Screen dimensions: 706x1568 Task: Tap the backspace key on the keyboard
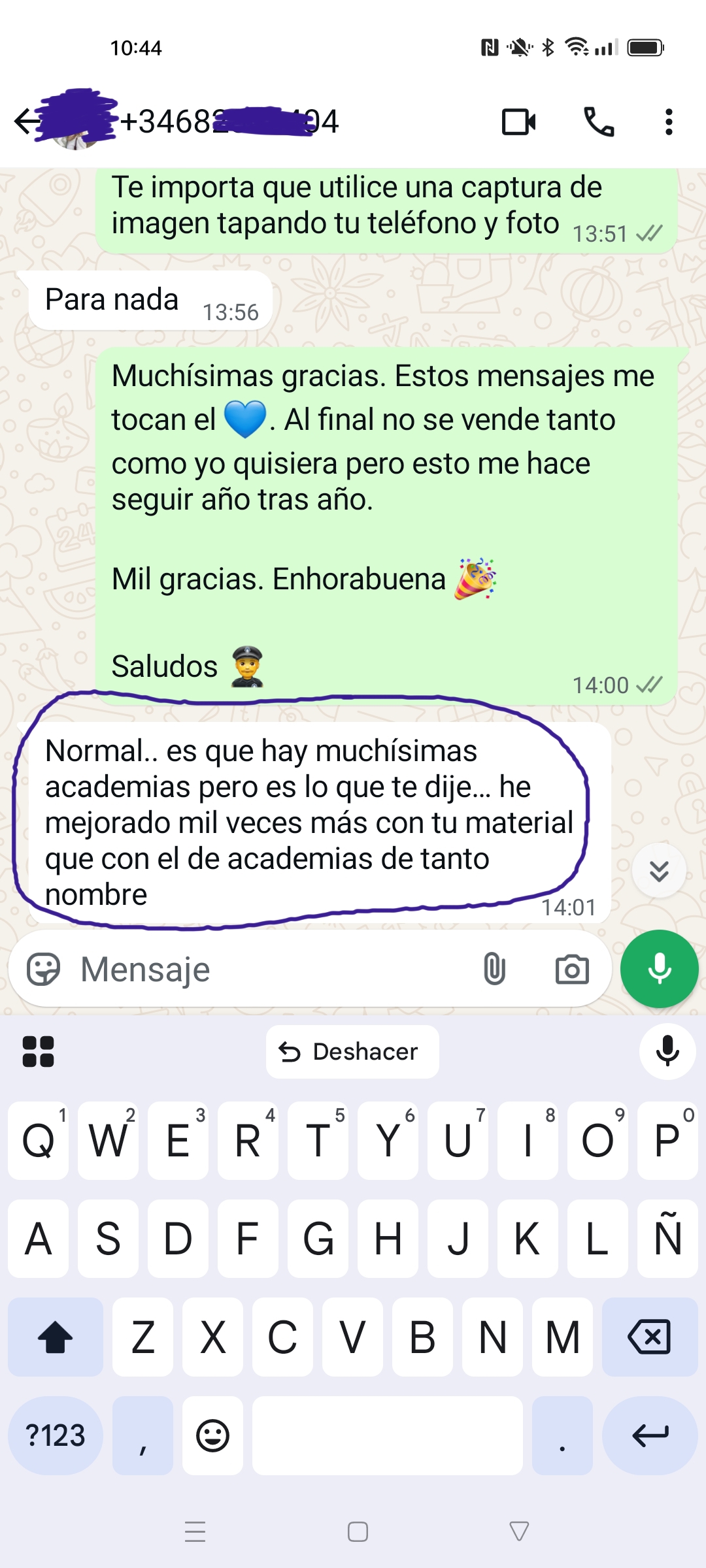(x=649, y=1337)
